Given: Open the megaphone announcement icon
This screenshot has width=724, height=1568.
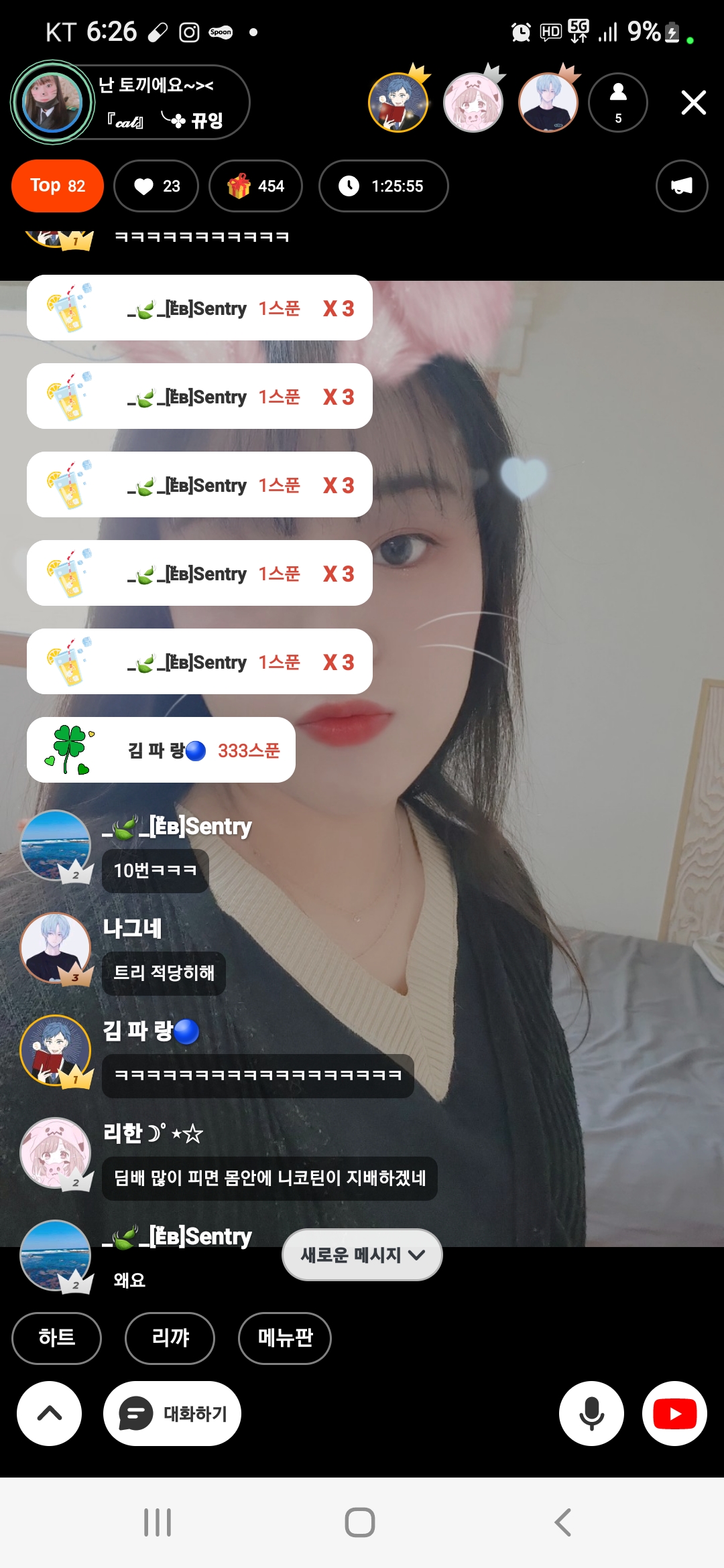Looking at the screenshot, I should pos(681,186).
